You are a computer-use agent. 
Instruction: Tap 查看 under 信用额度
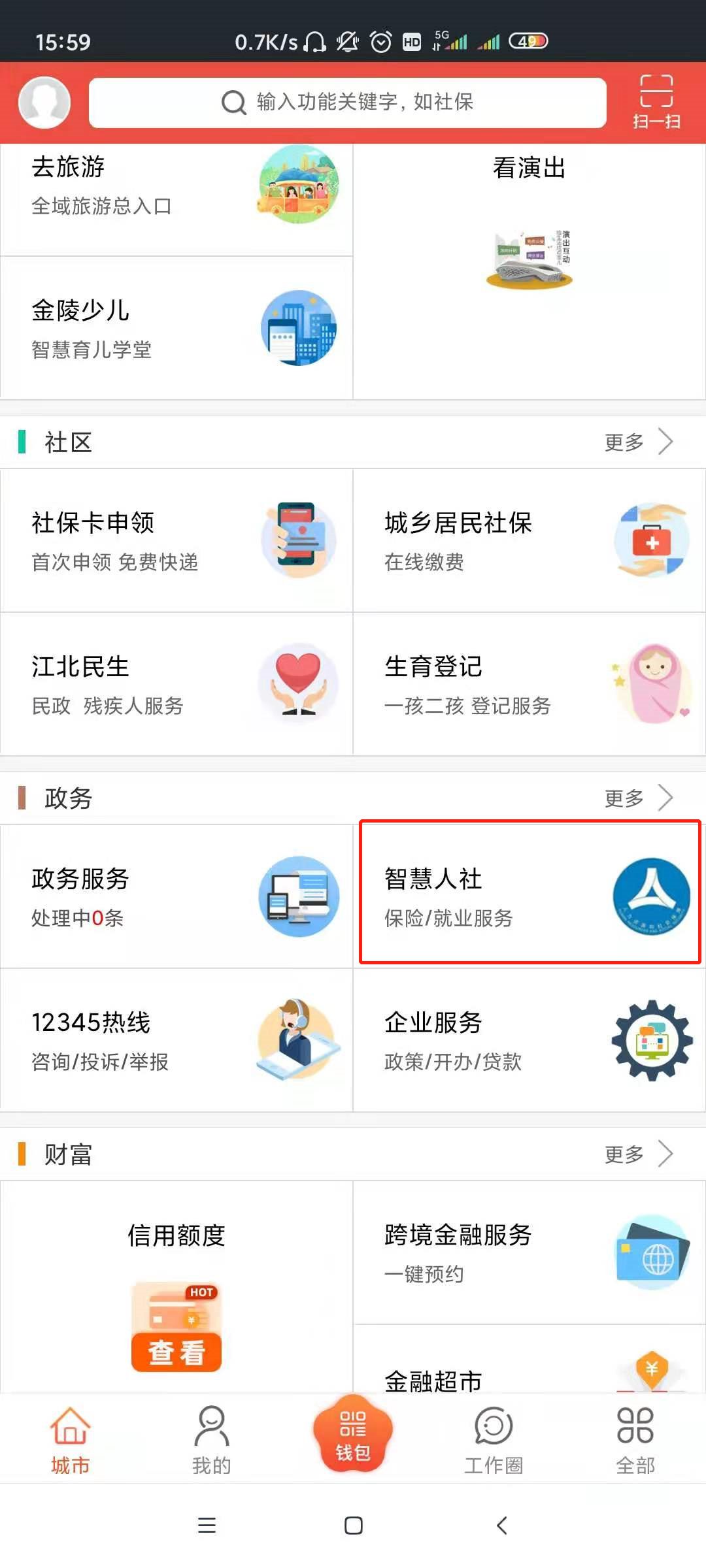point(176,1351)
